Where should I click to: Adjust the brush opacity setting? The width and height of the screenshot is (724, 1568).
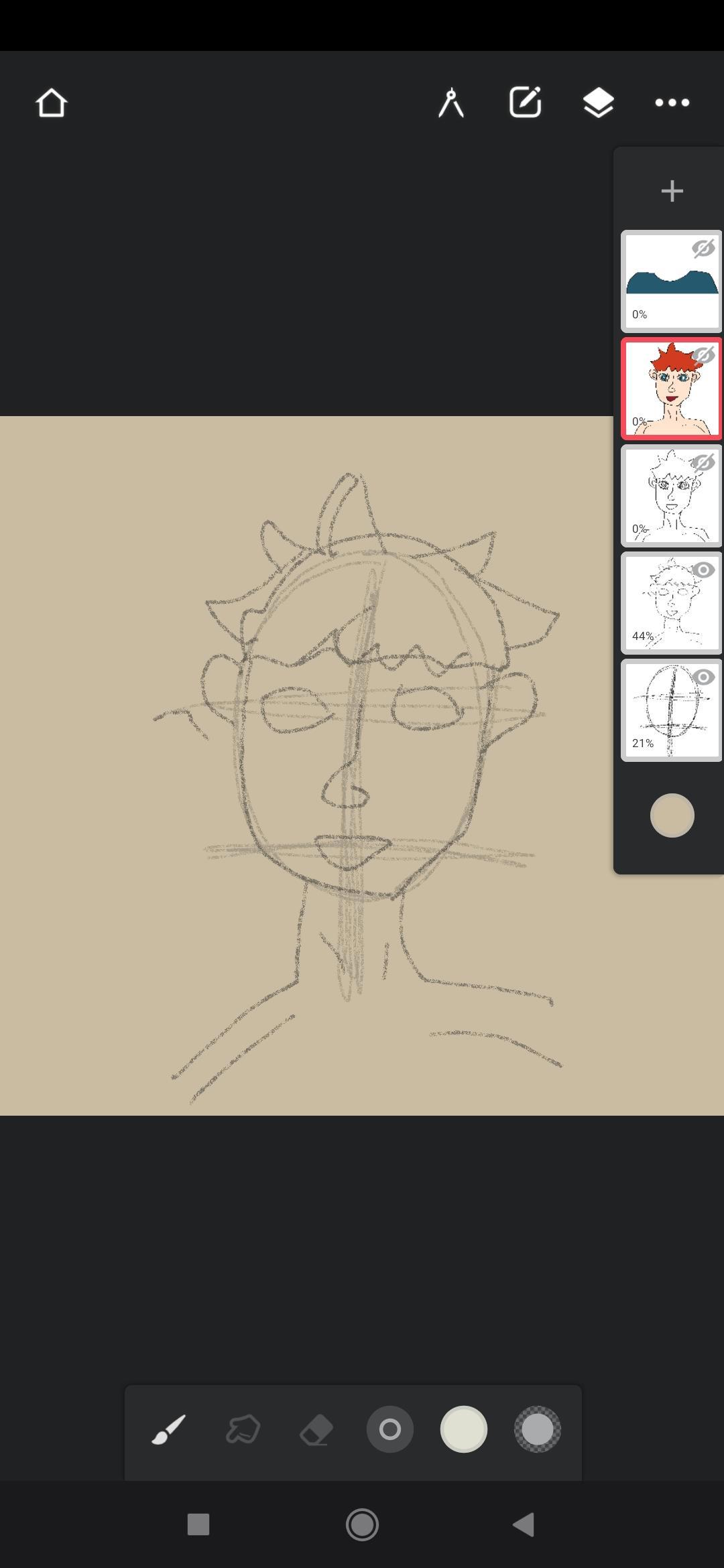click(x=537, y=1429)
